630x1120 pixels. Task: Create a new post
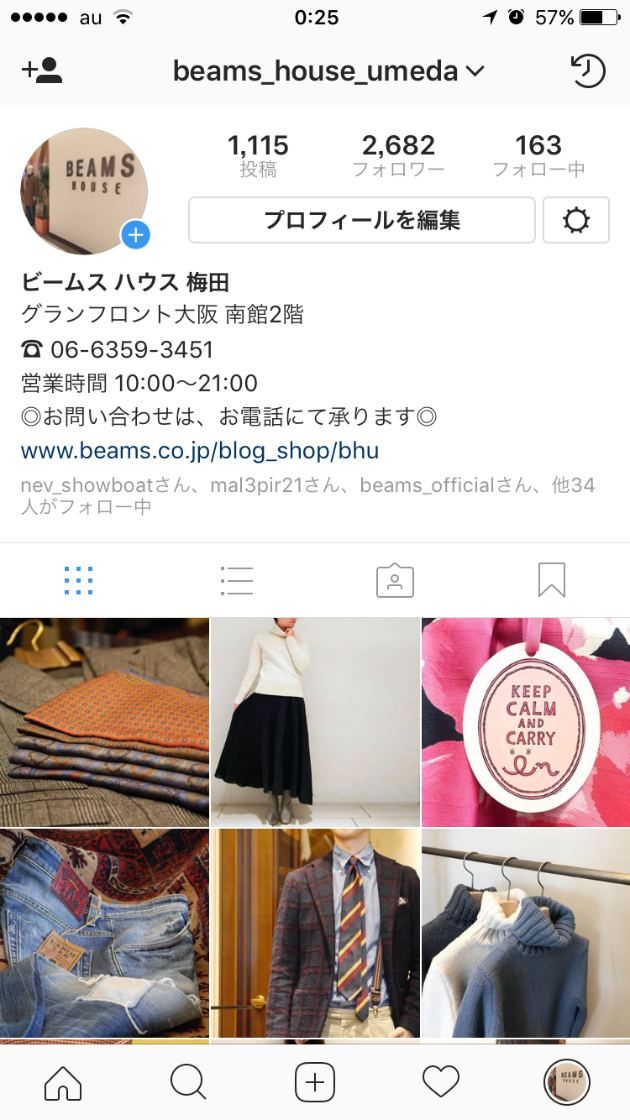point(315,1082)
